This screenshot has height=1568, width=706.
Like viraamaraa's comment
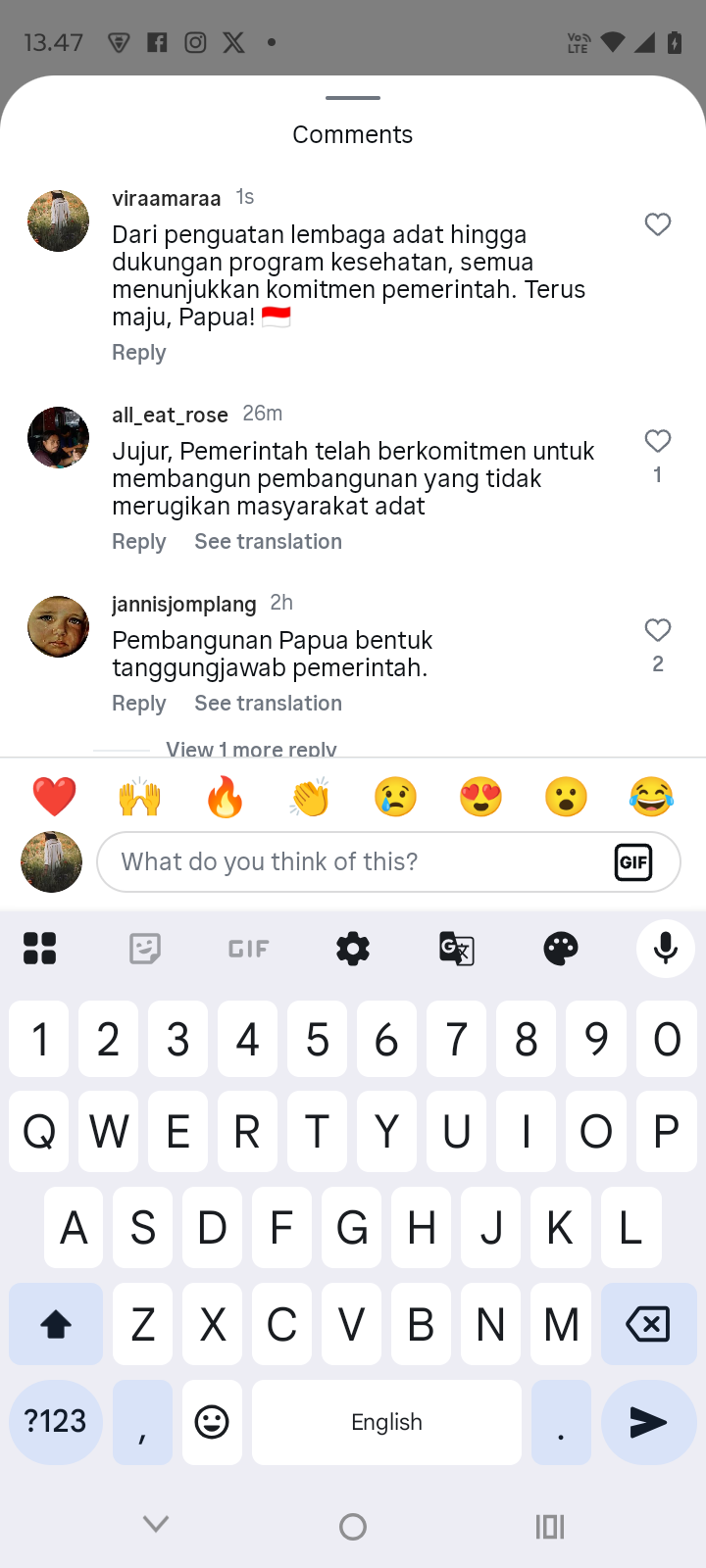click(658, 224)
